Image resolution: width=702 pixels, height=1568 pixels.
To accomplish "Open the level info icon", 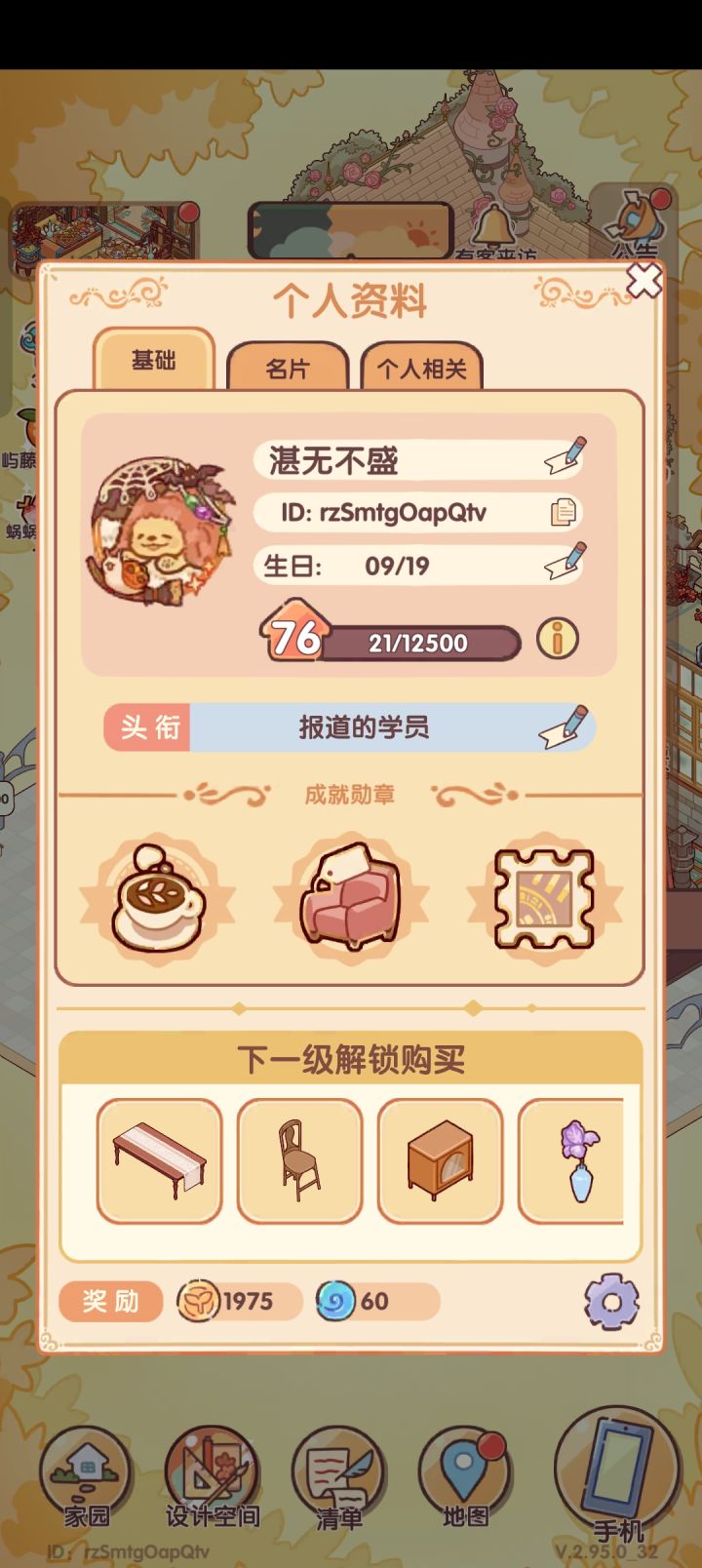I will tap(558, 640).
